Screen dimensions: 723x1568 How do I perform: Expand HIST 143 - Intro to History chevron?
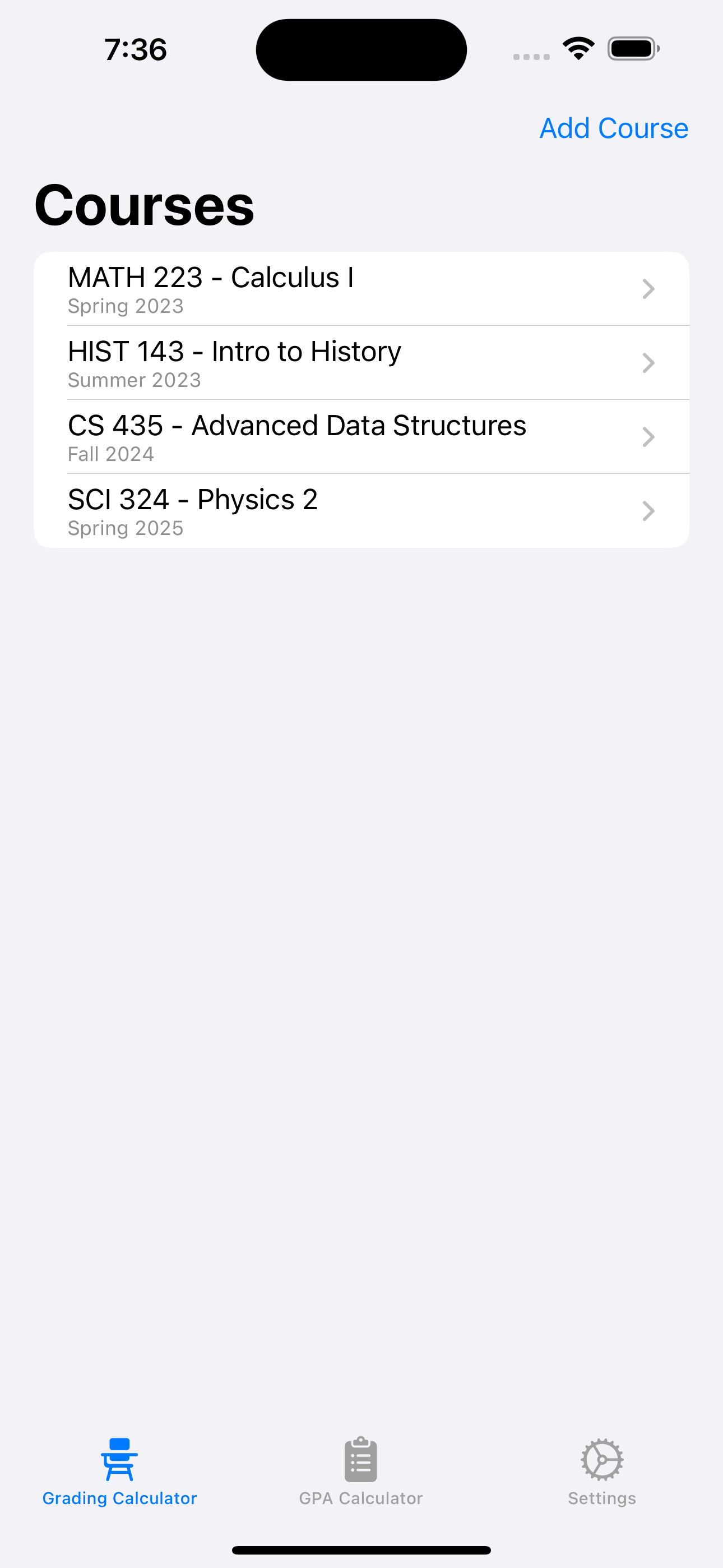pyautogui.click(x=648, y=363)
